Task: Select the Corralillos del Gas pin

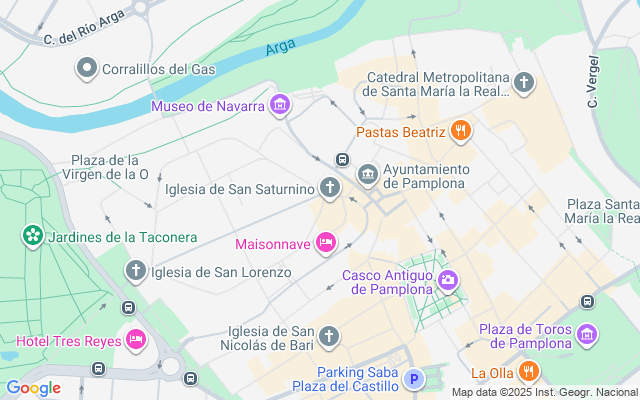Action: (88, 69)
